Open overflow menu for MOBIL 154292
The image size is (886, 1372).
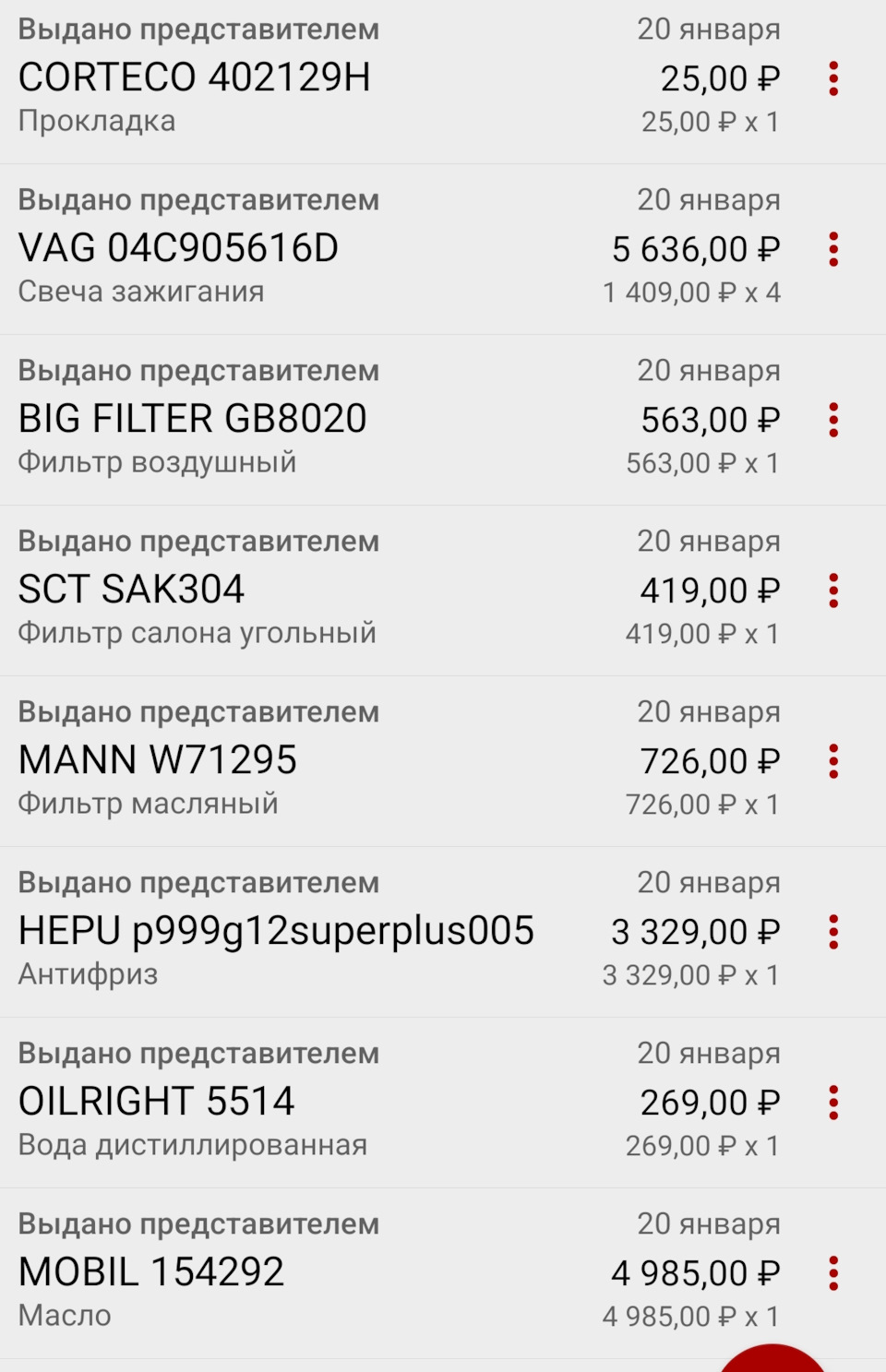833,1273
